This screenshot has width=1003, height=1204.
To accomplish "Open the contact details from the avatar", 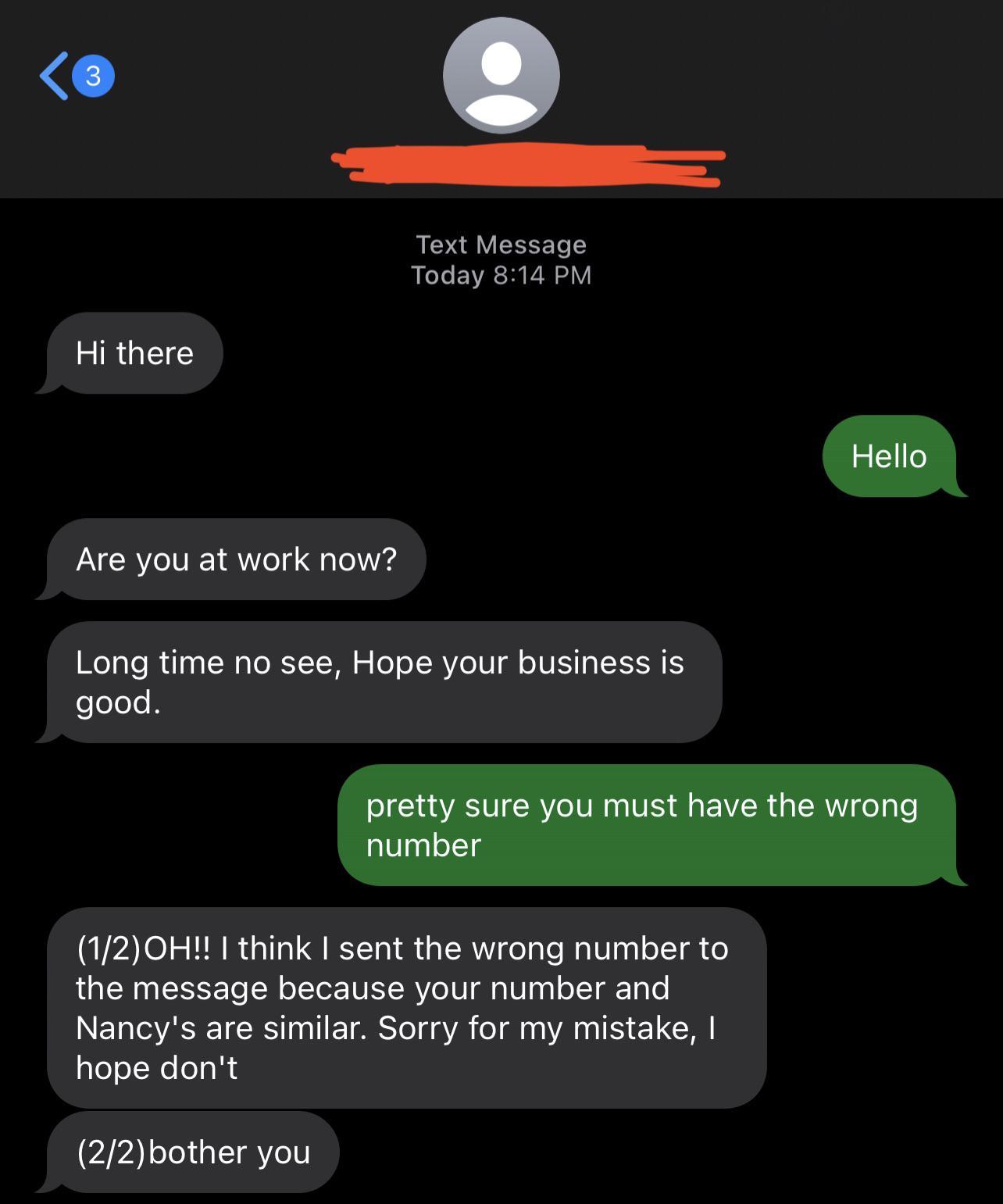I will pos(501,76).
